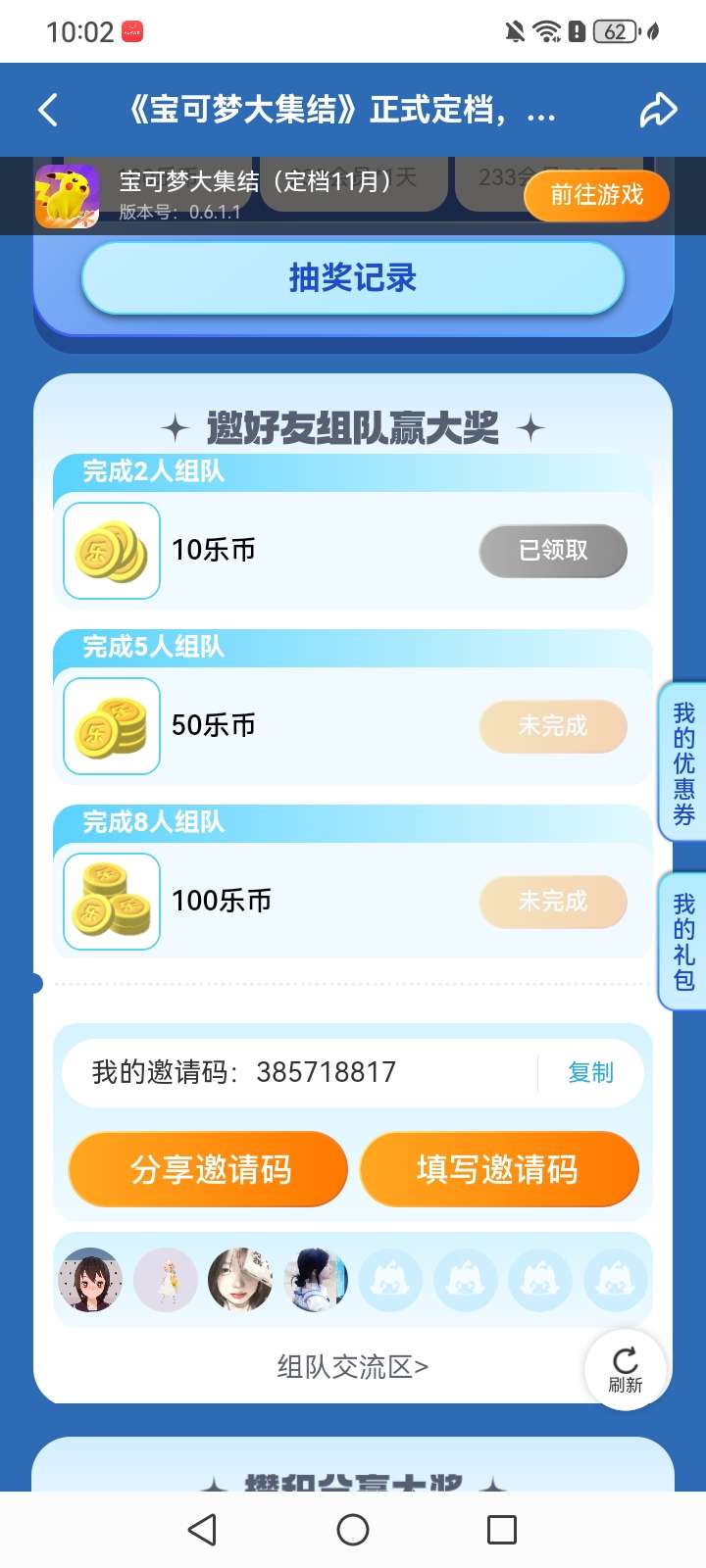706x1568 pixels.
Task: Go back using the top-left arrow
Action: 48,110
